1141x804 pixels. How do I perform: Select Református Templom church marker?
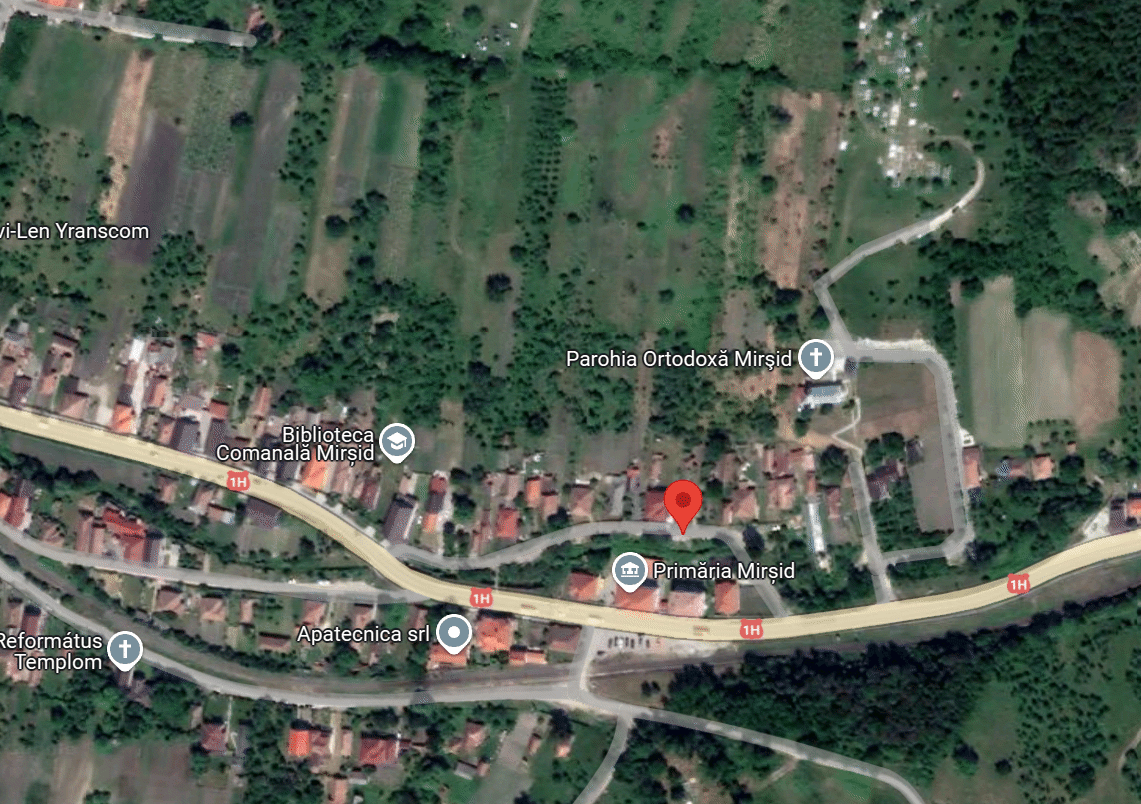(x=125, y=649)
